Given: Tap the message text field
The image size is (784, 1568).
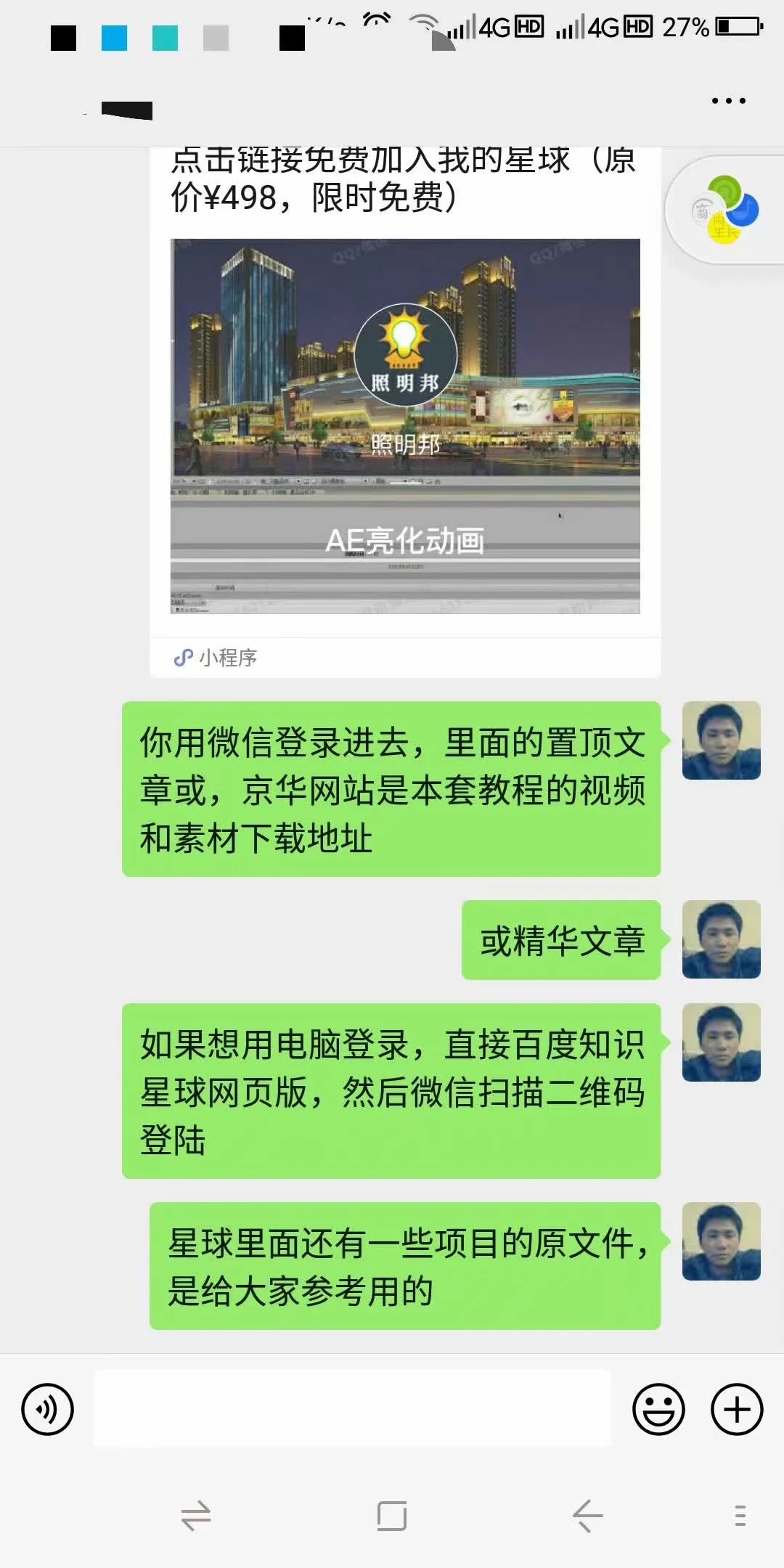Looking at the screenshot, I should 352,1408.
